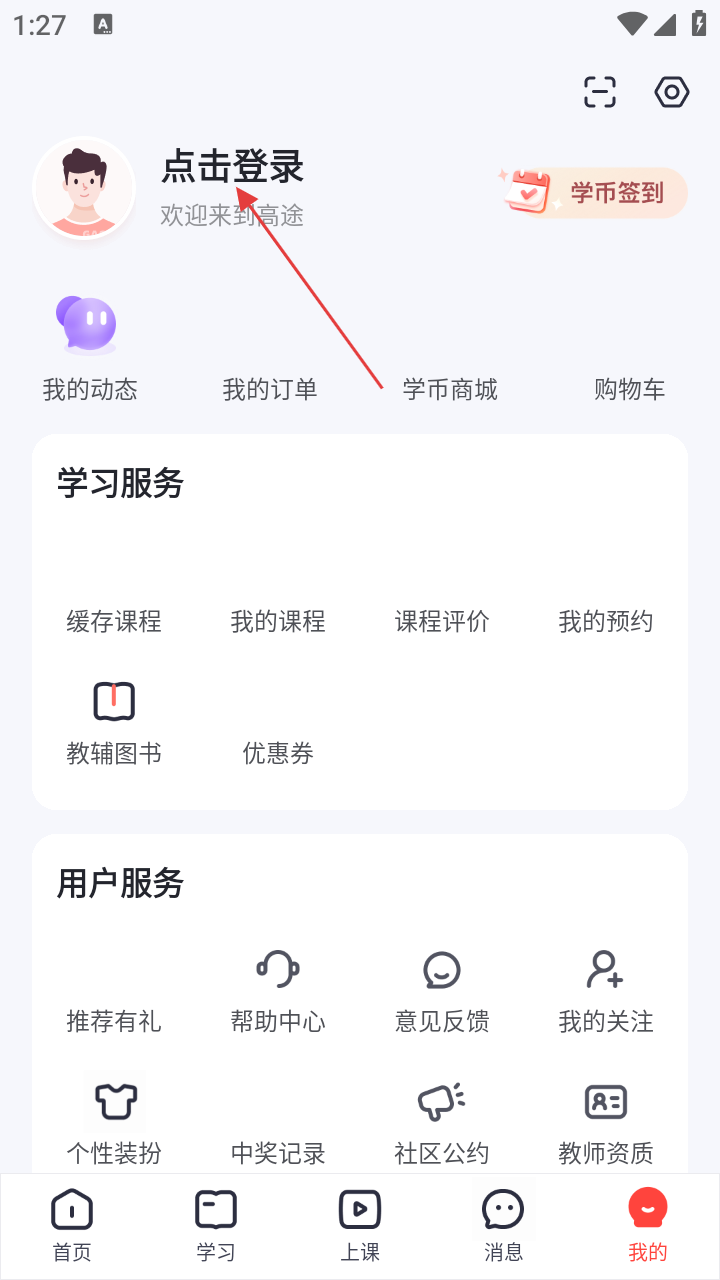720x1280 pixels.
Task: Open 学币商城 store
Action: coord(450,388)
